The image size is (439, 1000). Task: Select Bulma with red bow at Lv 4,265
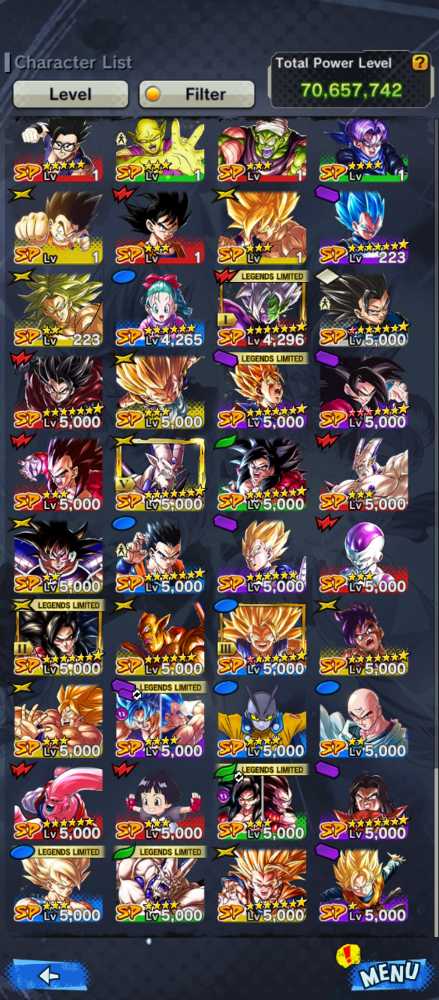click(x=160, y=310)
